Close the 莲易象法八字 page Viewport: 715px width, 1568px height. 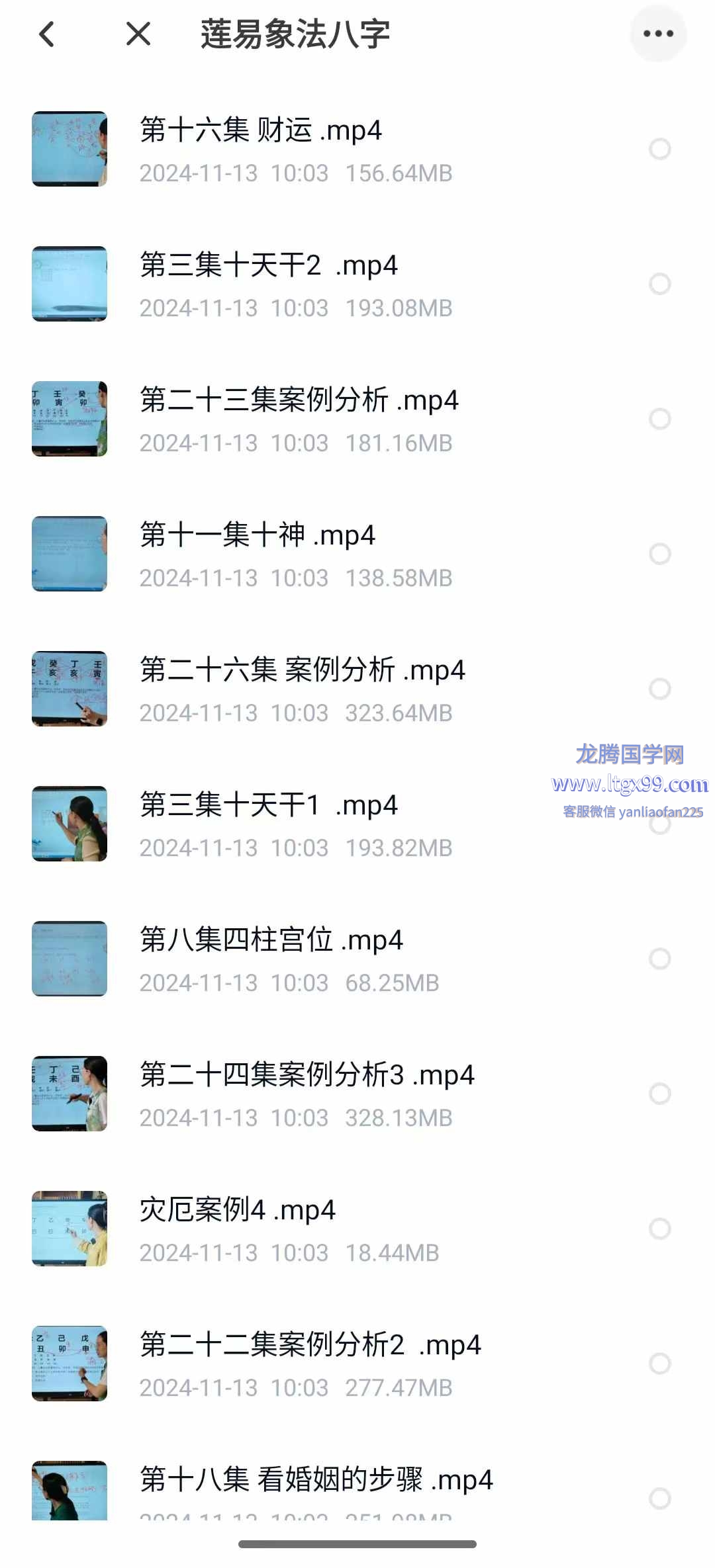tap(138, 34)
